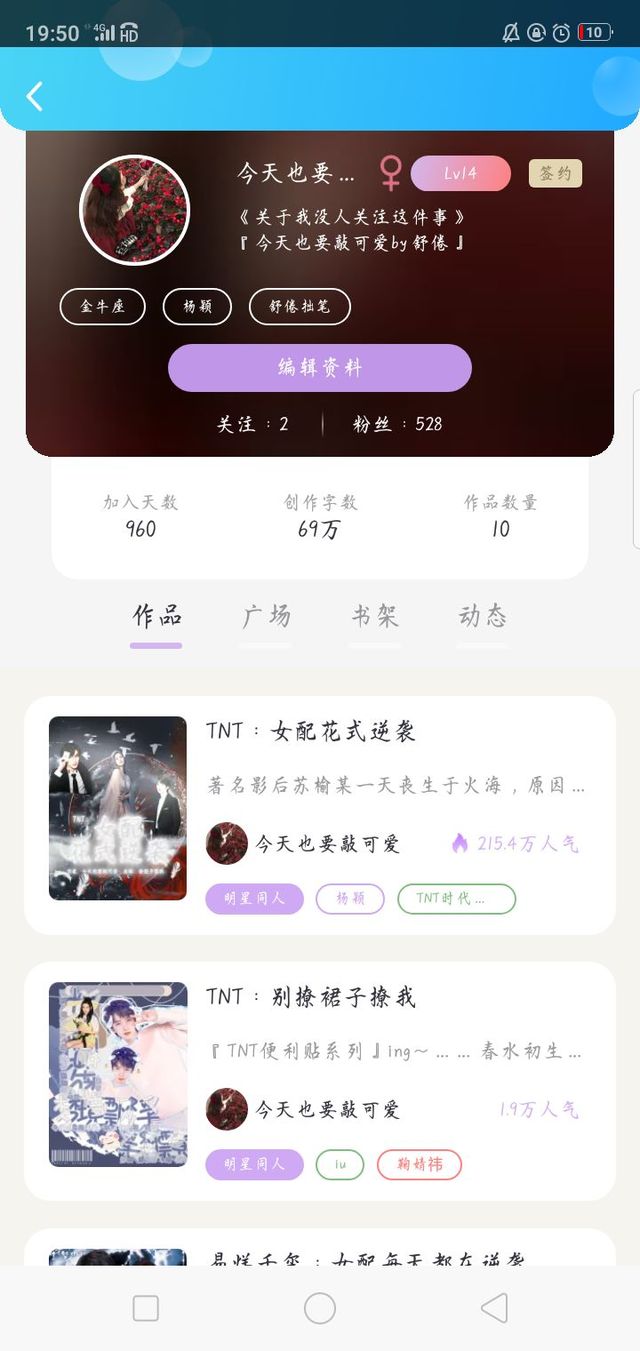Viewport: 640px width, 1351px height.
Task: Open the profile avatar picture
Action: [x=134, y=210]
